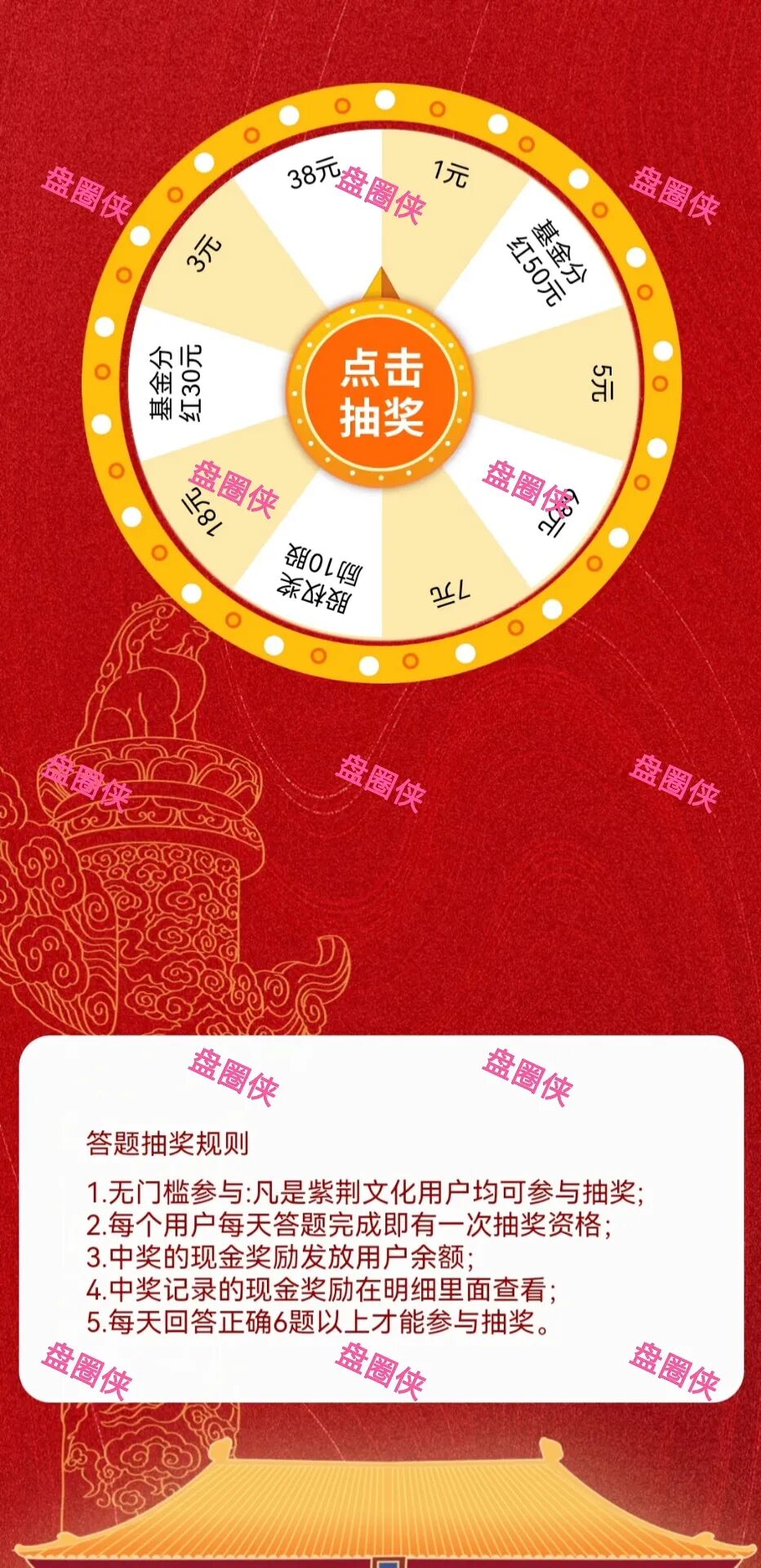Screen dimensions: 761x1568
Task: Tap the 点击抽奖 button to spin the wheel
Action: click(380, 394)
